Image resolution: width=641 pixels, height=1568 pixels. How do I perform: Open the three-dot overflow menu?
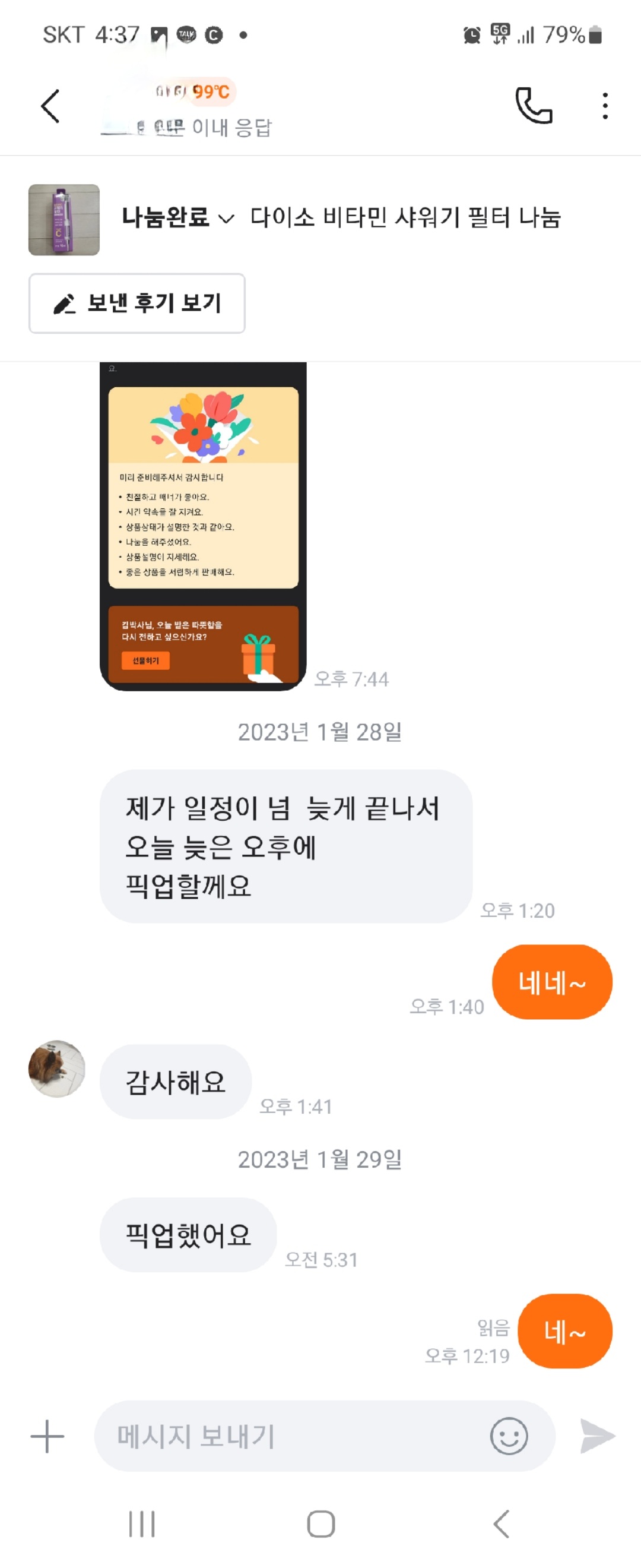click(605, 106)
